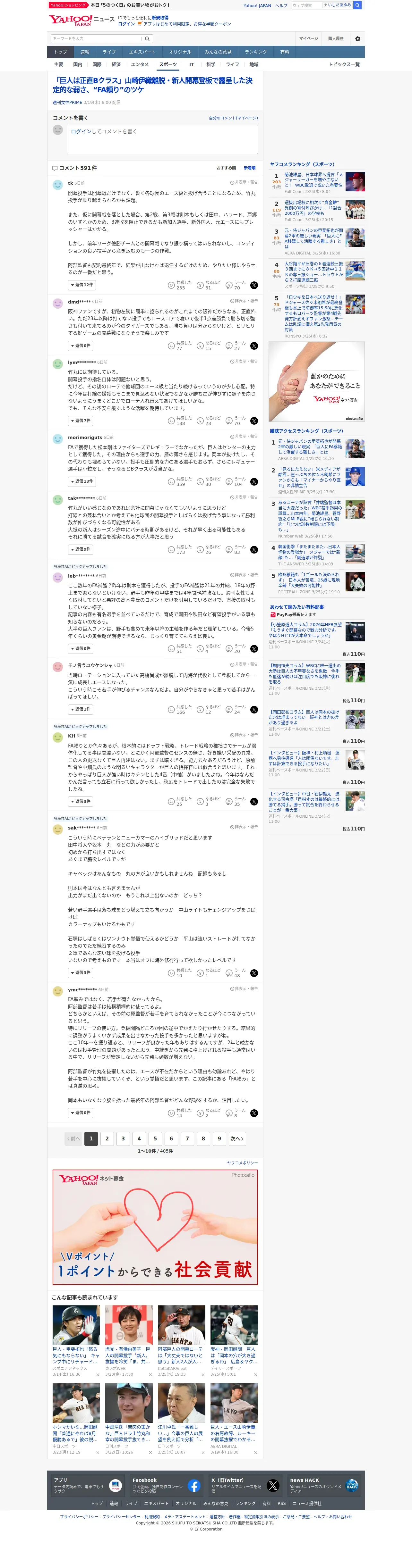Screen dimensions: 412x1568
Task: Go to comment page 2
Action: click(x=107, y=1138)
